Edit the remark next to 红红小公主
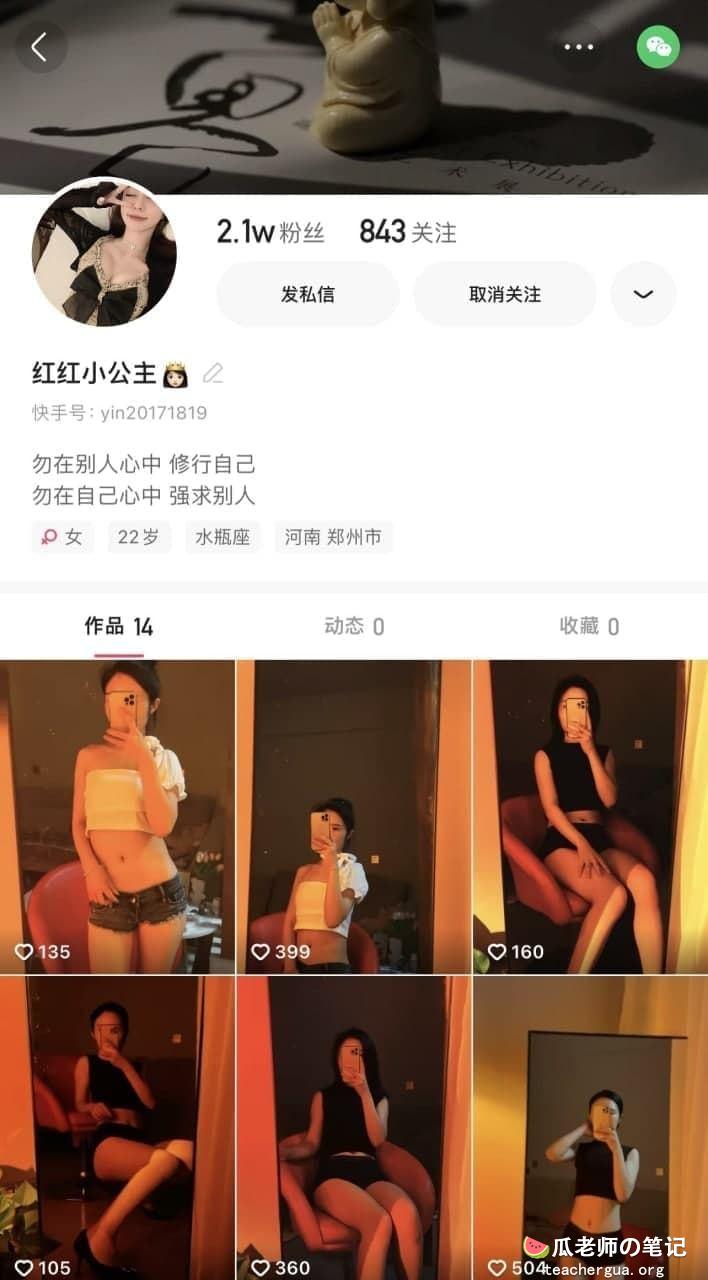The image size is (708, 1280). click(213, 374)
